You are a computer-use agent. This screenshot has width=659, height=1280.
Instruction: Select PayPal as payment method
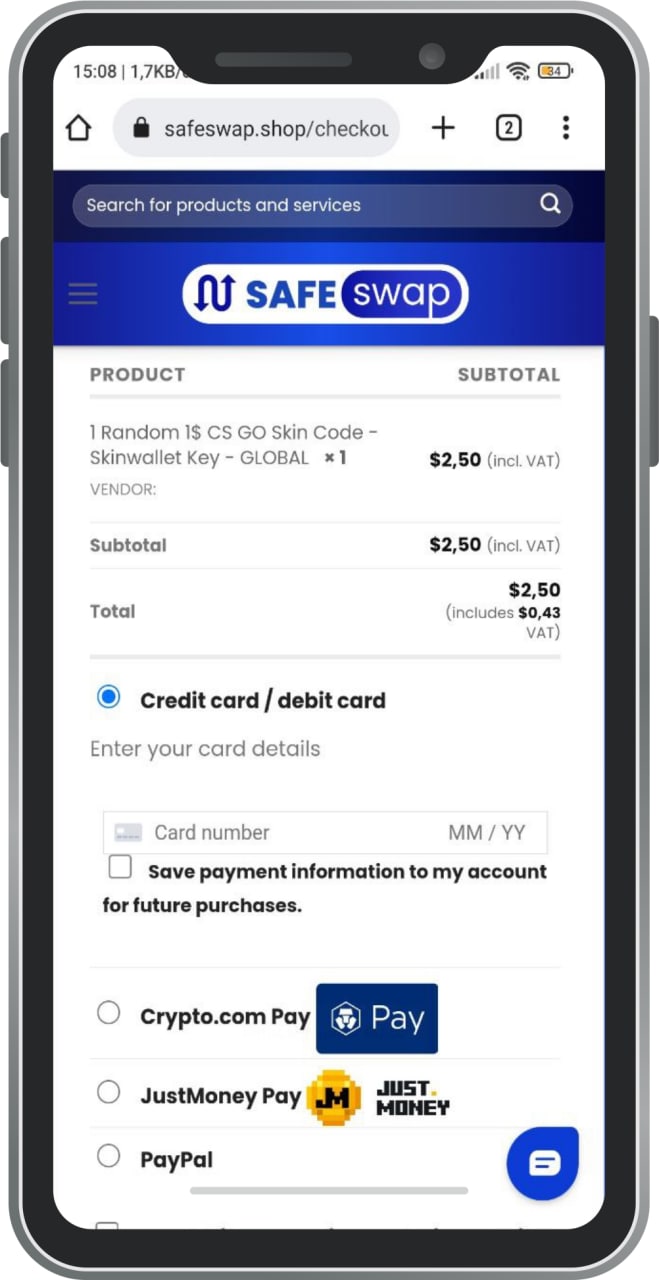coord(108,1156)
